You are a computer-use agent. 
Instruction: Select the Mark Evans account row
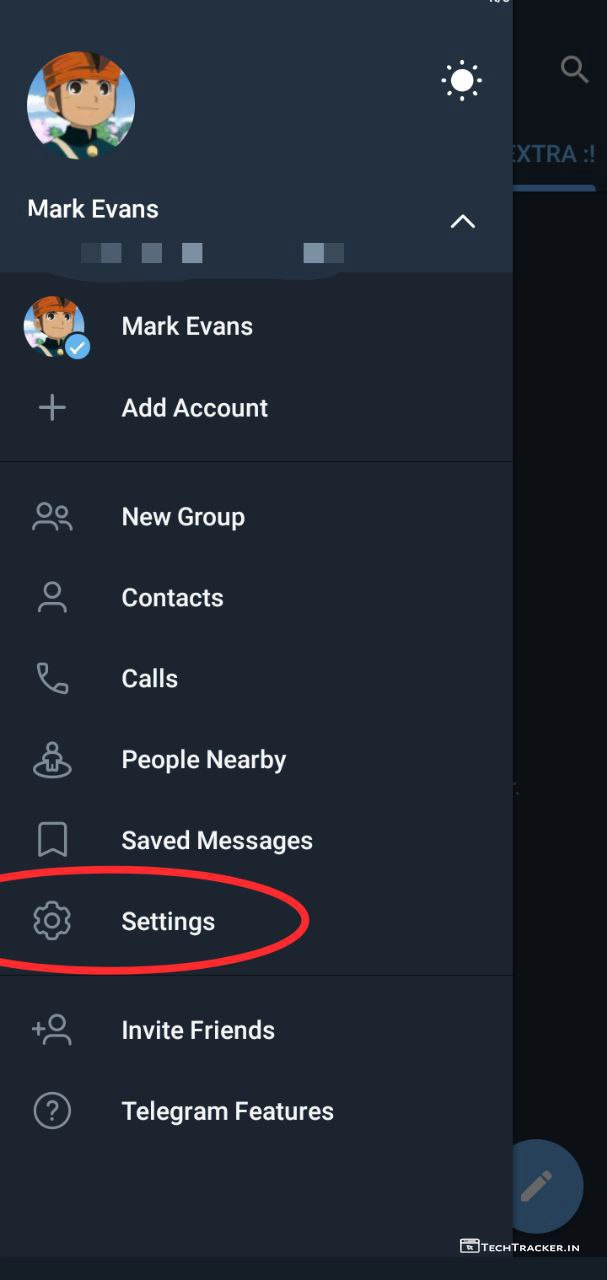(186, 327)
